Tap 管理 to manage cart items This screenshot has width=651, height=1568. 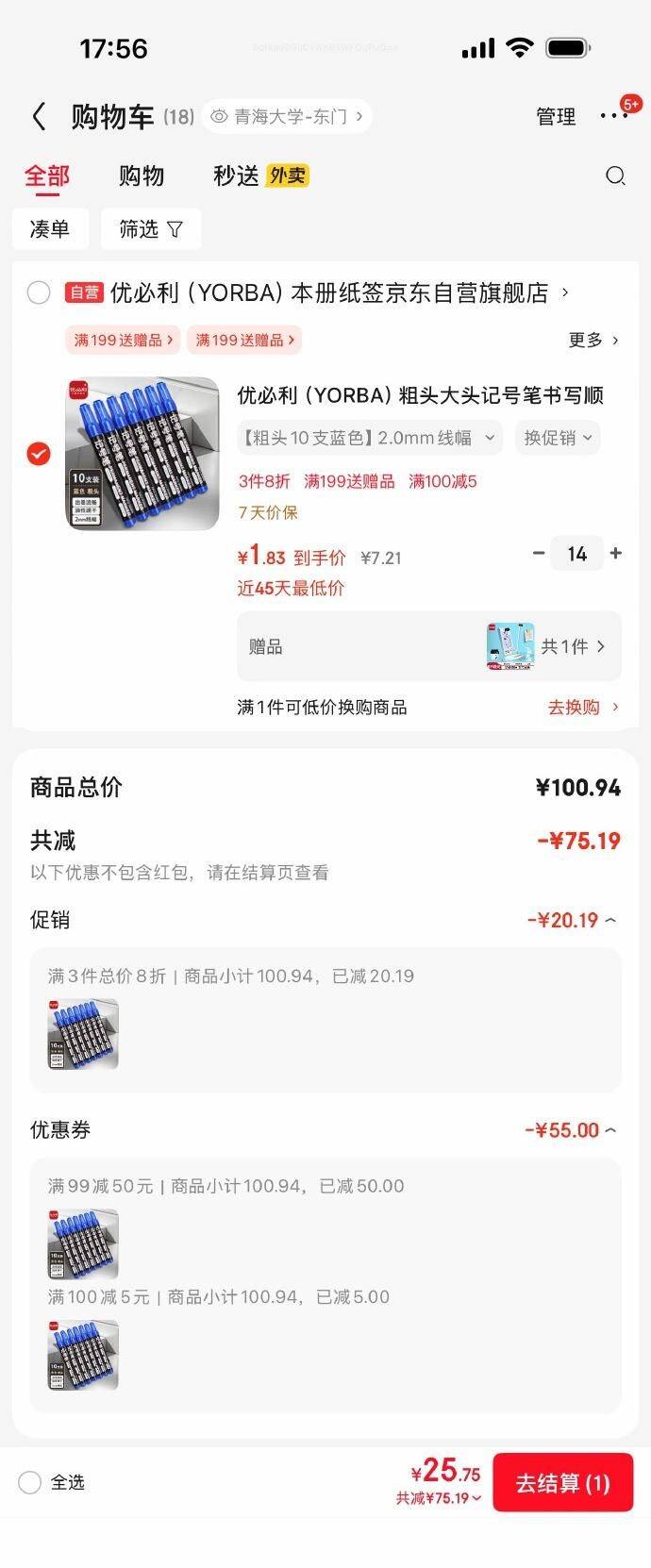[x=556, y=117]
